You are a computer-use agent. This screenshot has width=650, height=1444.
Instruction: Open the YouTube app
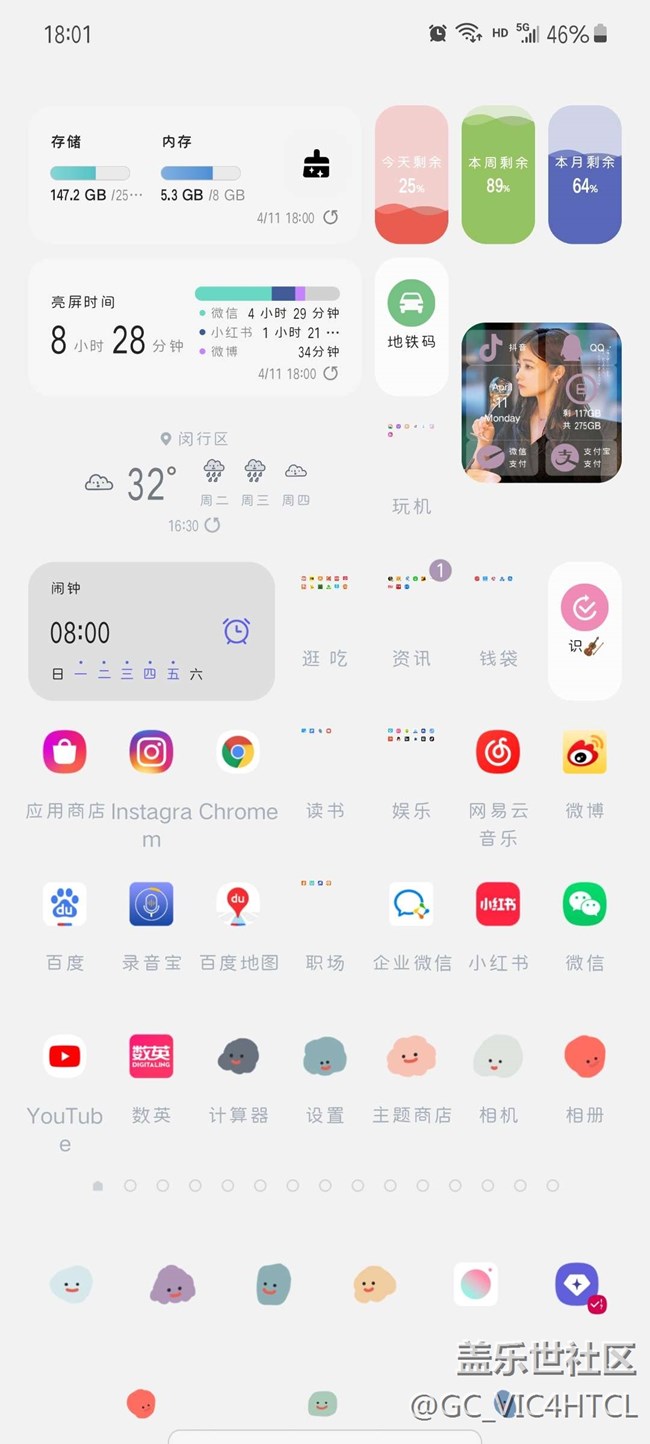[x=65, y=1056]
